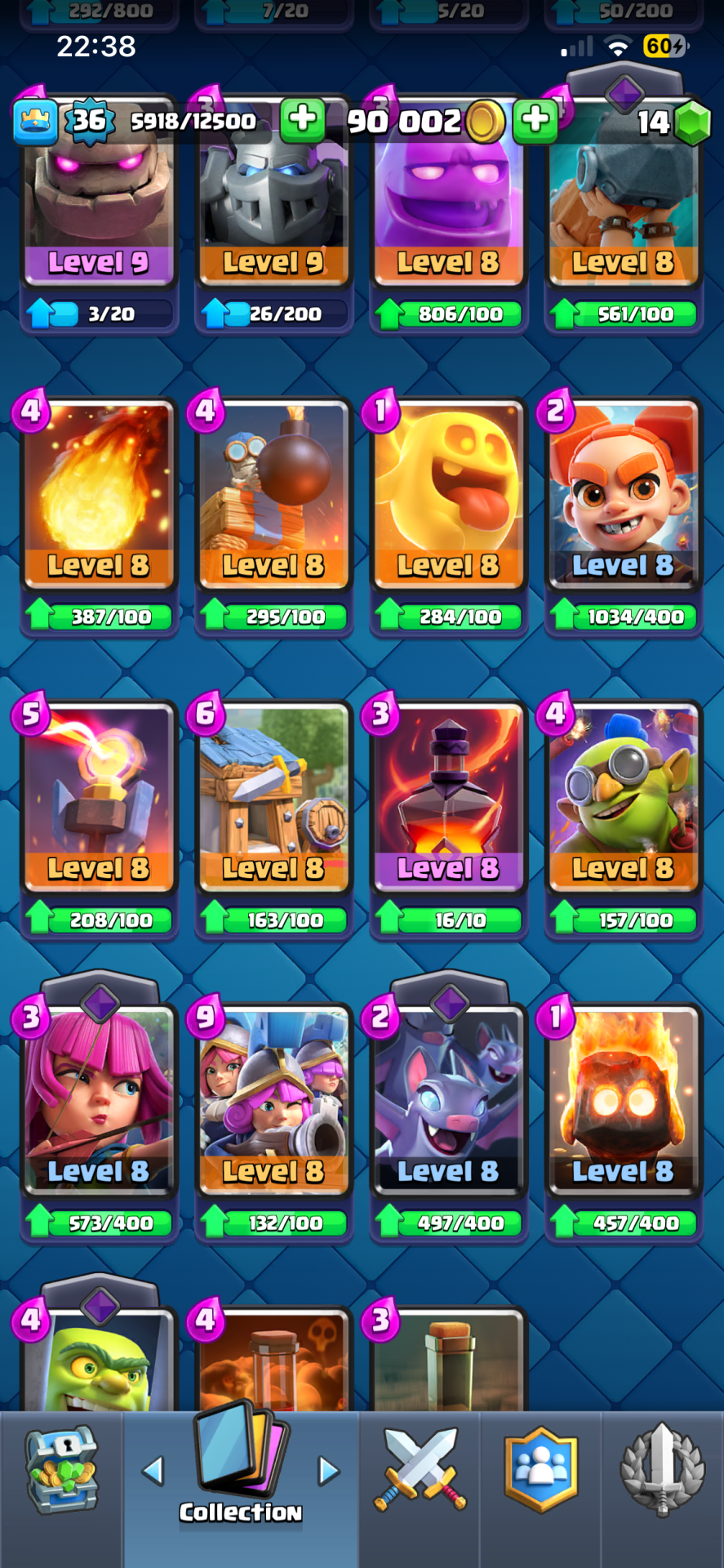This screenshot has height=1568, width=724.
Task: Open the Events laurel sword tab
Action: pos(662,1471)
